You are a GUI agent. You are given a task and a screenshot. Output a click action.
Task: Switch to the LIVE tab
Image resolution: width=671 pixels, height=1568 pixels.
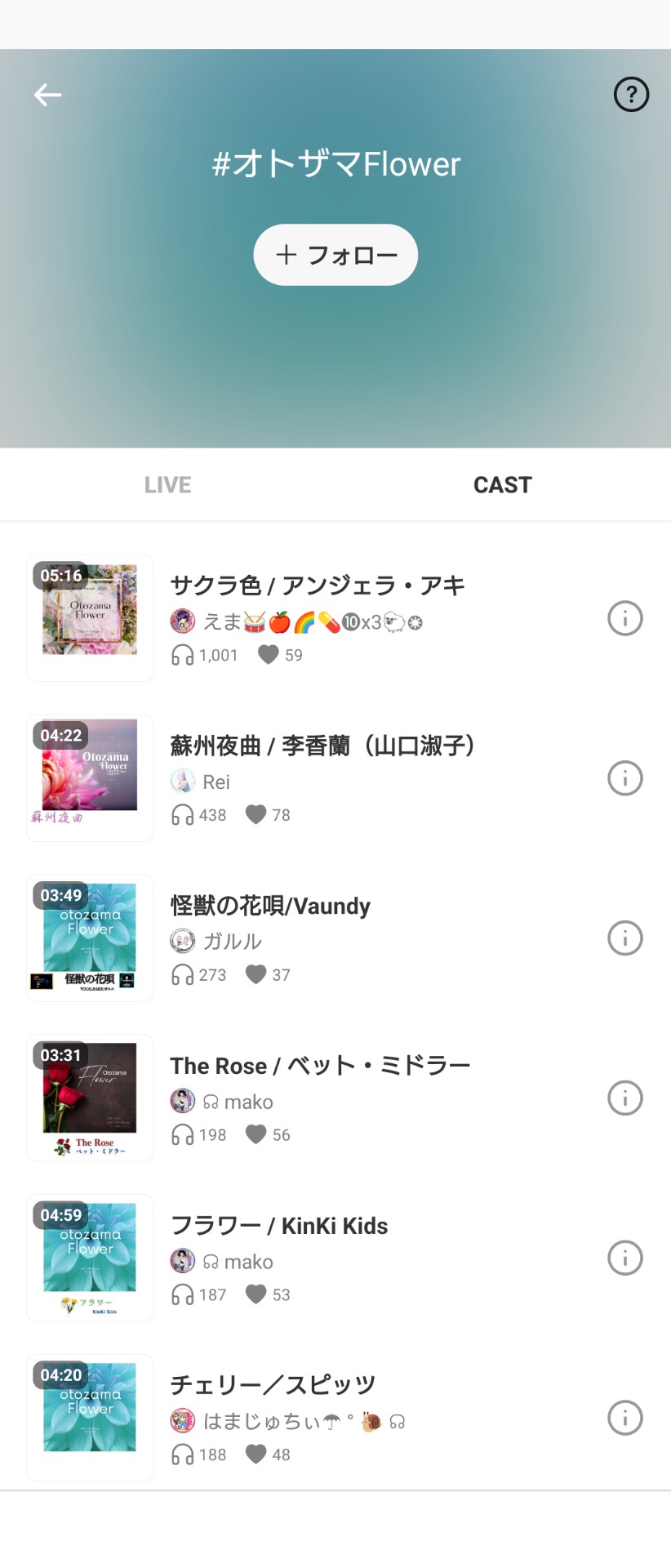167,485
